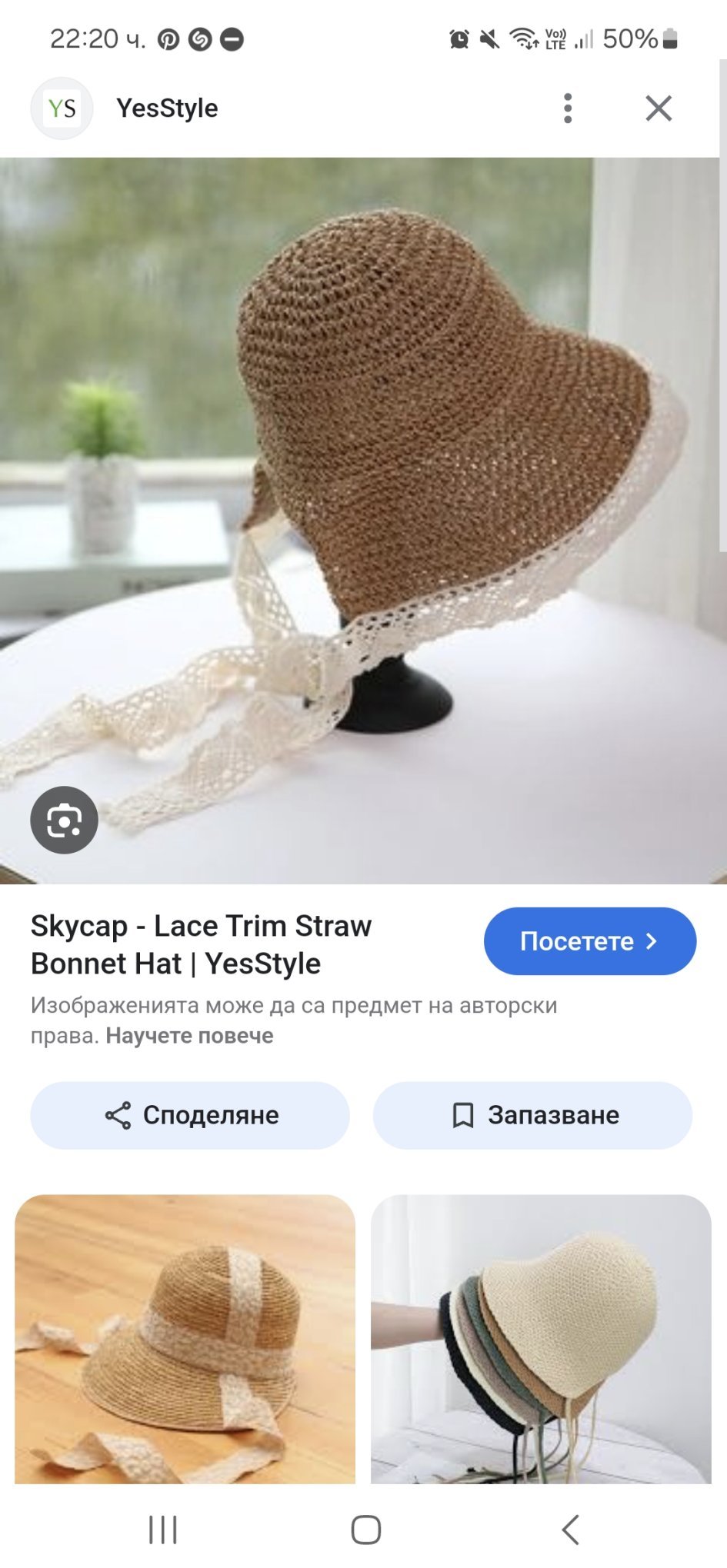The height and width of the screenshot is (1568, 727).
Task: Close the image viewer
Action: tap(659, 108)
